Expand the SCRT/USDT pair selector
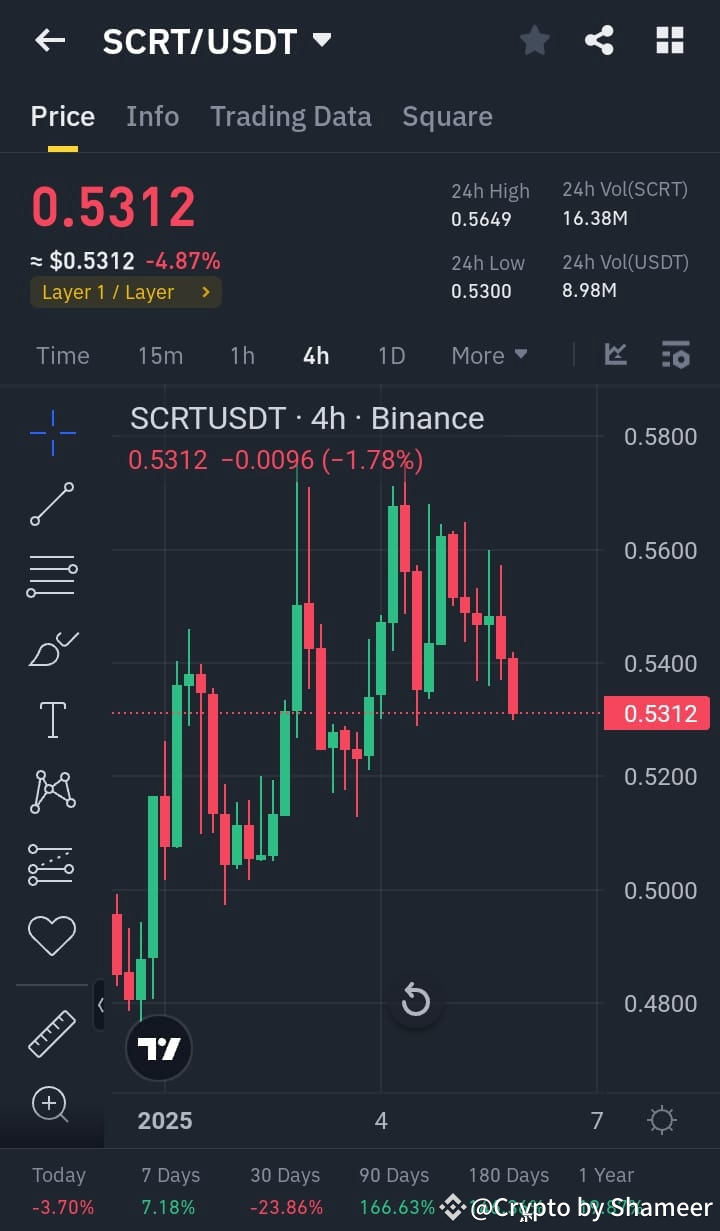 pos(321,40)
